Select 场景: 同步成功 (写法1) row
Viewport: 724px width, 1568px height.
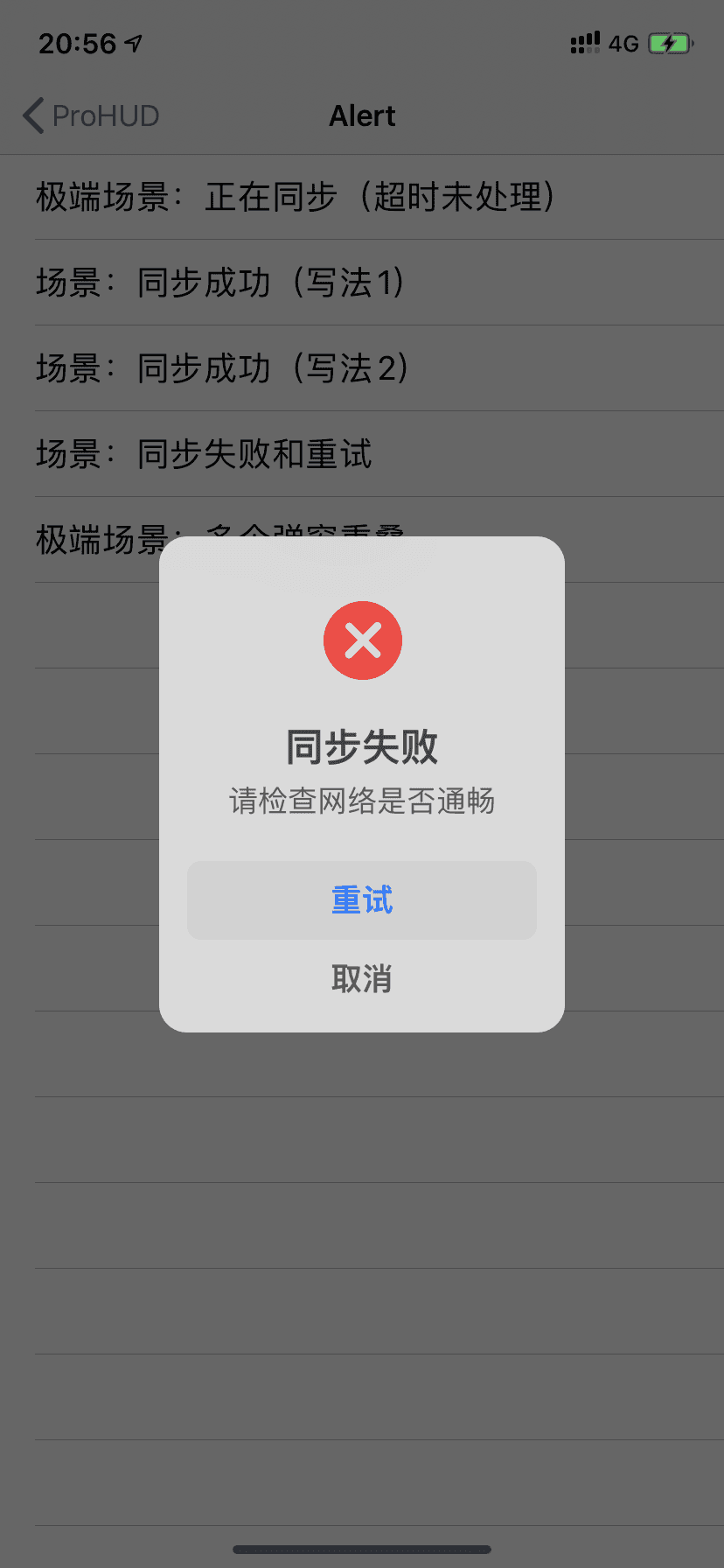coord(362,283)
